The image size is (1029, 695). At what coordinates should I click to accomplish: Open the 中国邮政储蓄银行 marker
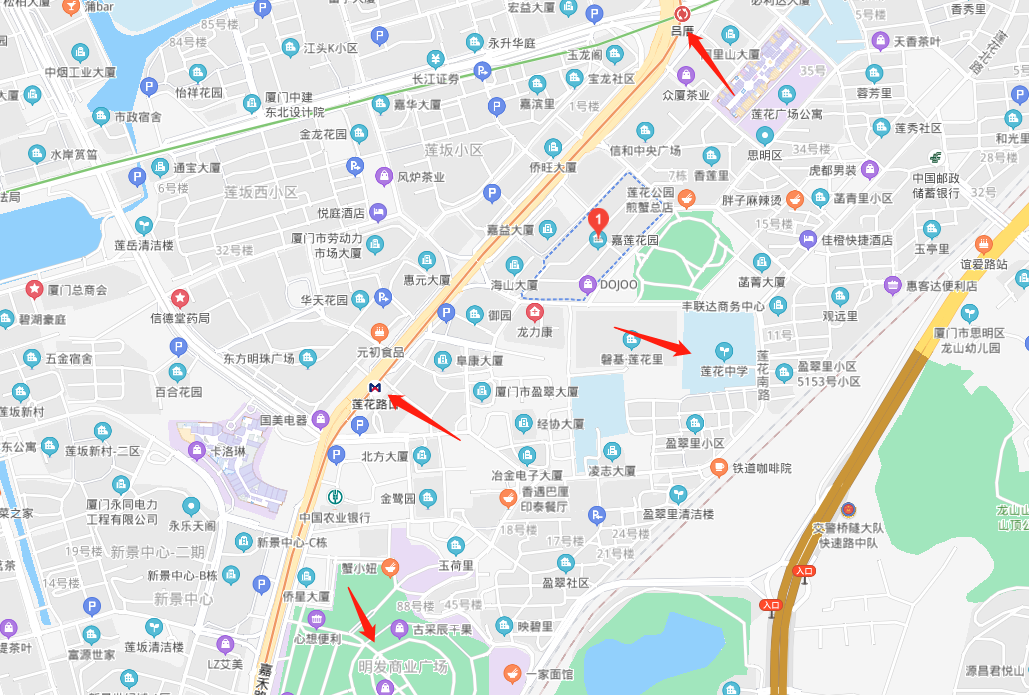click(935, 157)
